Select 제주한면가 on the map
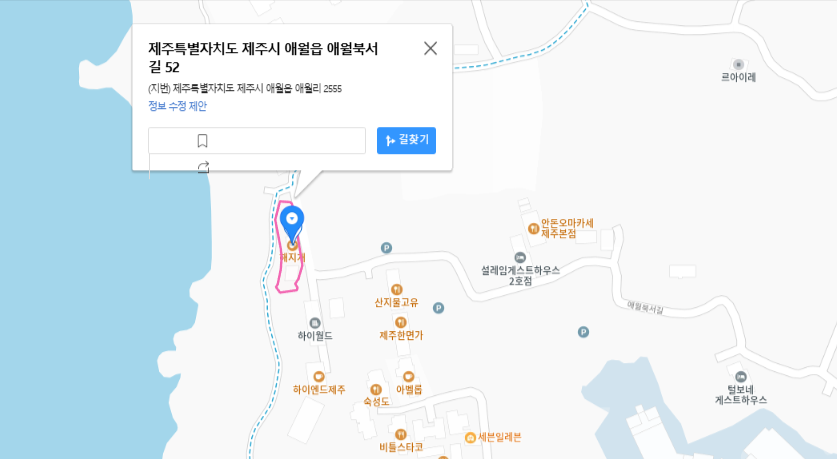This screenshot has height=459, width=837. coord(401,323)
